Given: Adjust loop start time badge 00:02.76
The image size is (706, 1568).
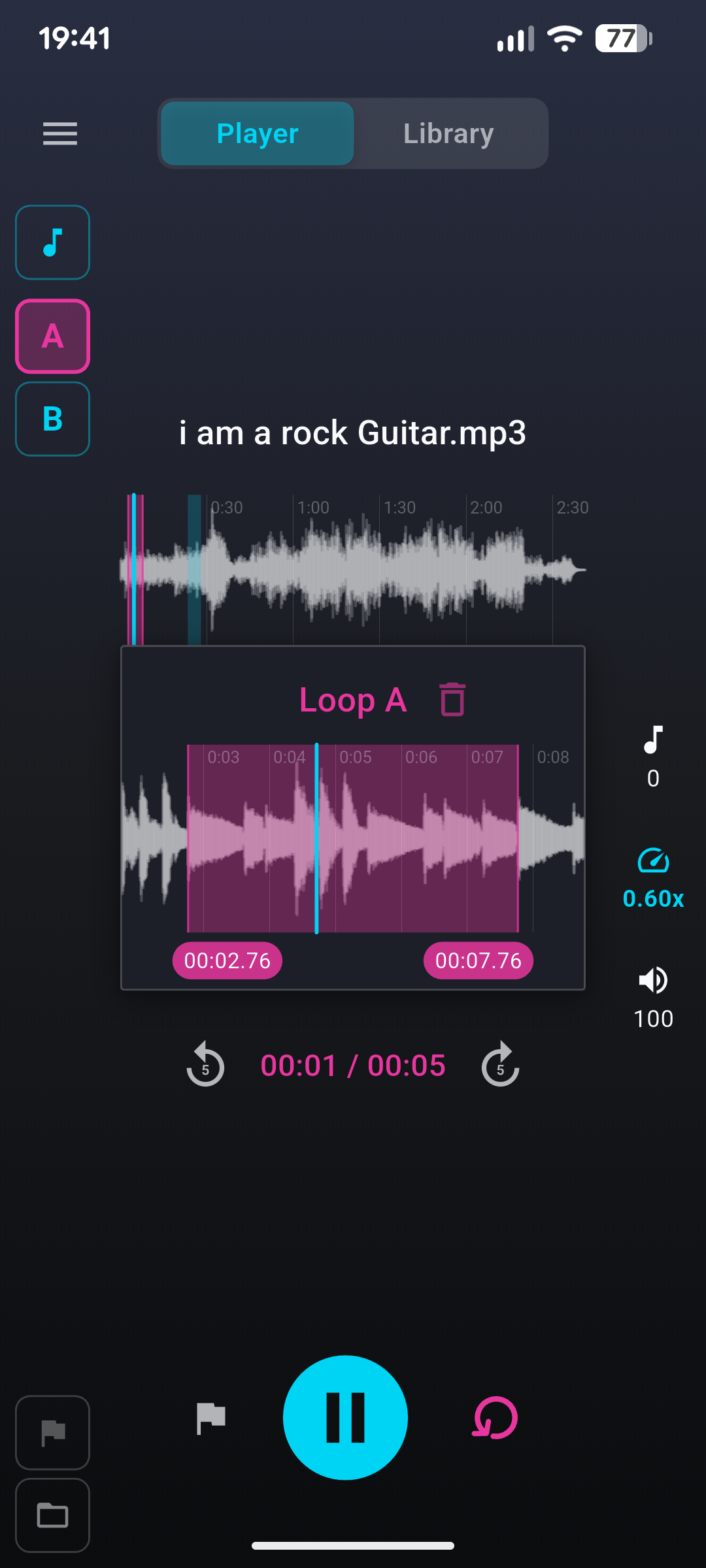Looking at the screenshot, I should 226,960.
